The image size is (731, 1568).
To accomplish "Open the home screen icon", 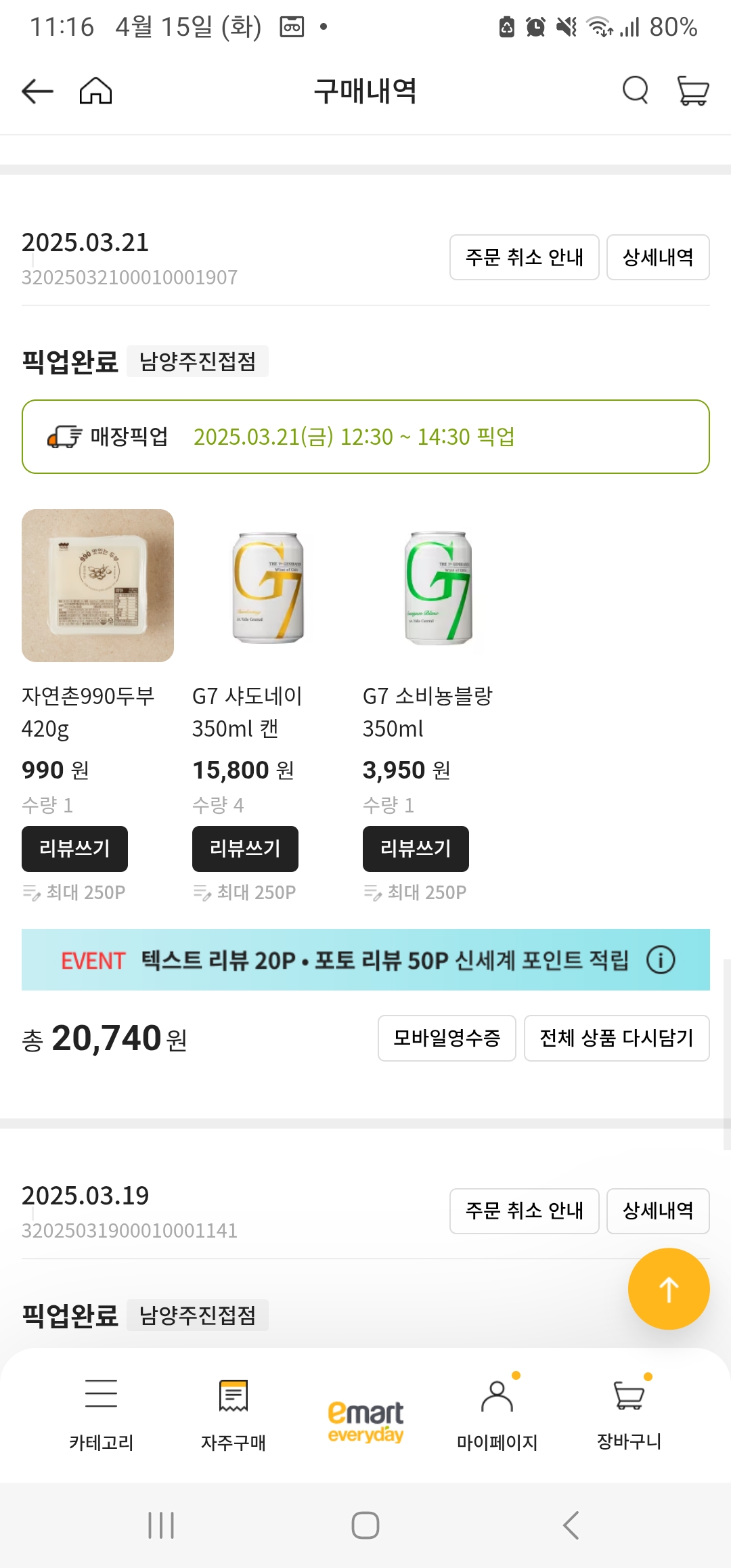I will tap(95, 91).
